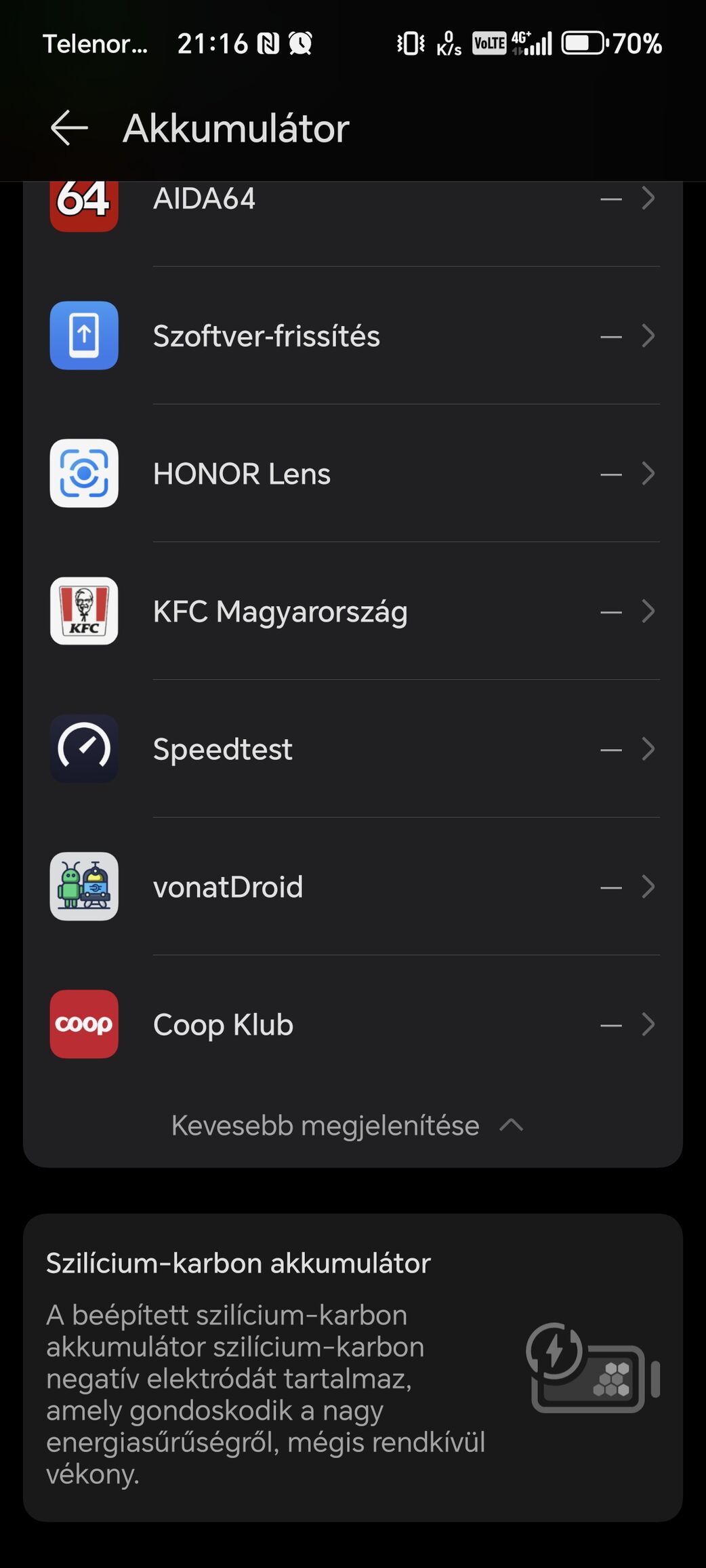This screenshot has width=706, height=1568.
Task: Select the Speedtest row
Action: (x=353, y=748)
